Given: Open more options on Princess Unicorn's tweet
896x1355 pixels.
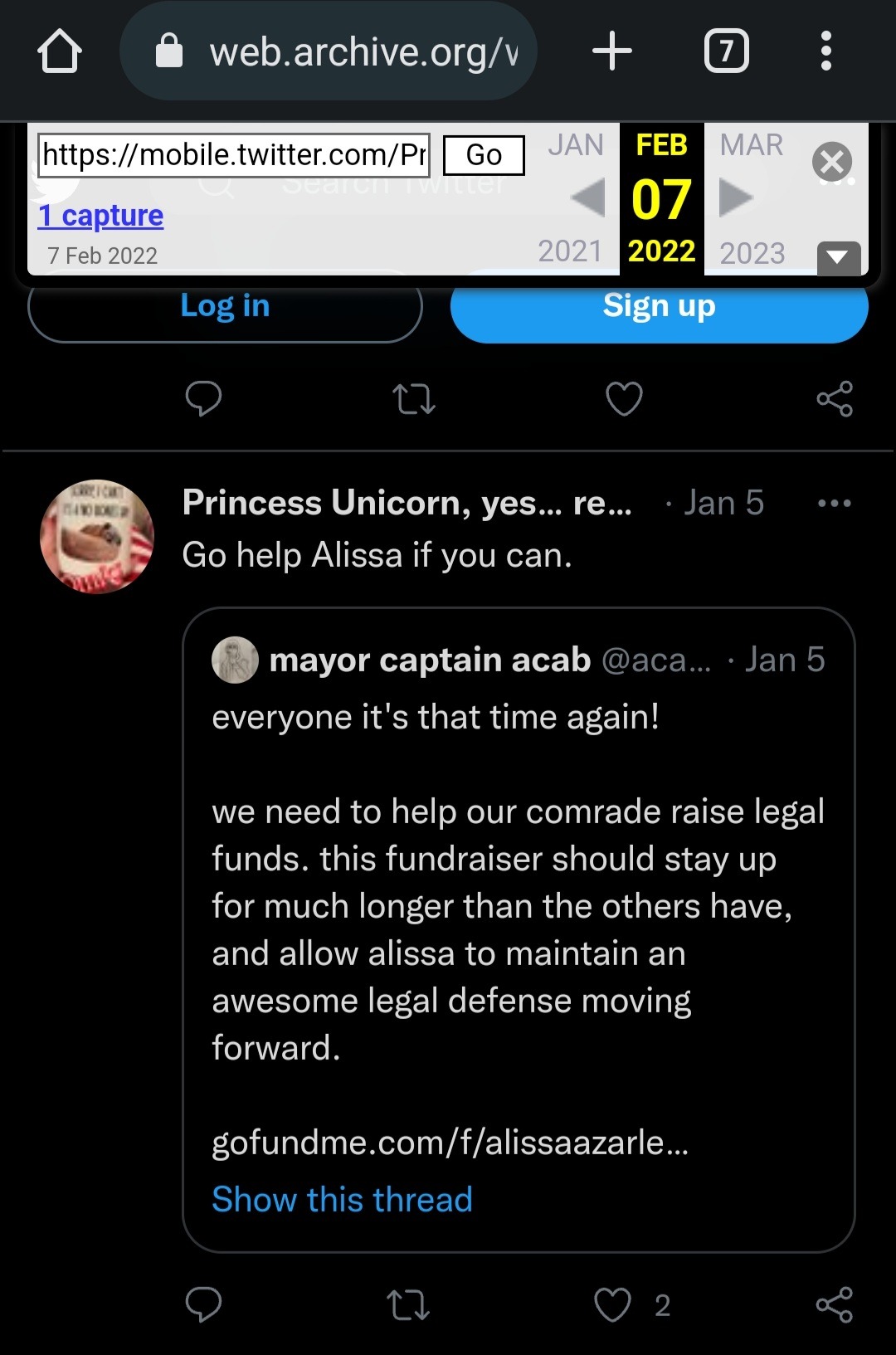Looking at the screenshot, I should [x=834, y=503].
